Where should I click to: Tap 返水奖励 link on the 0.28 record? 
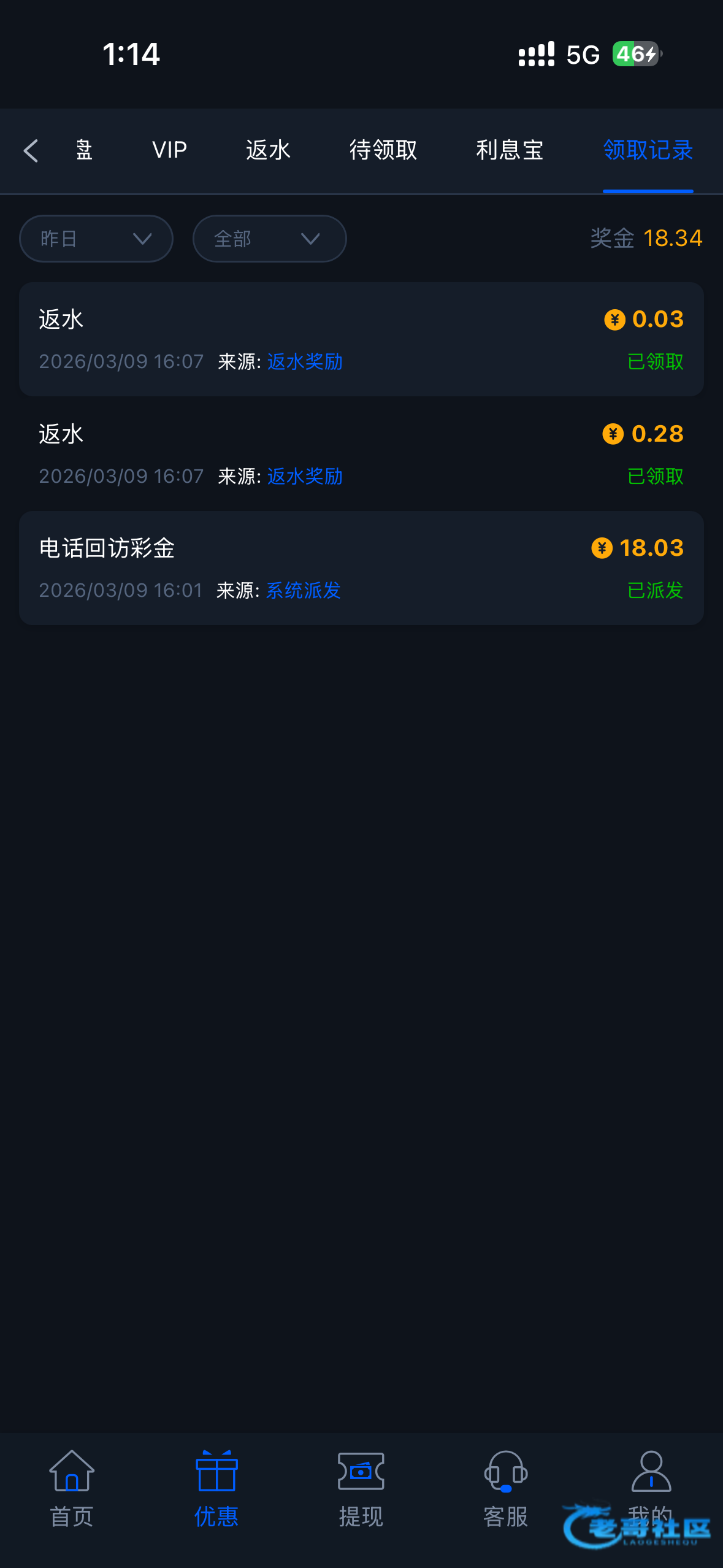pos(305,477)
